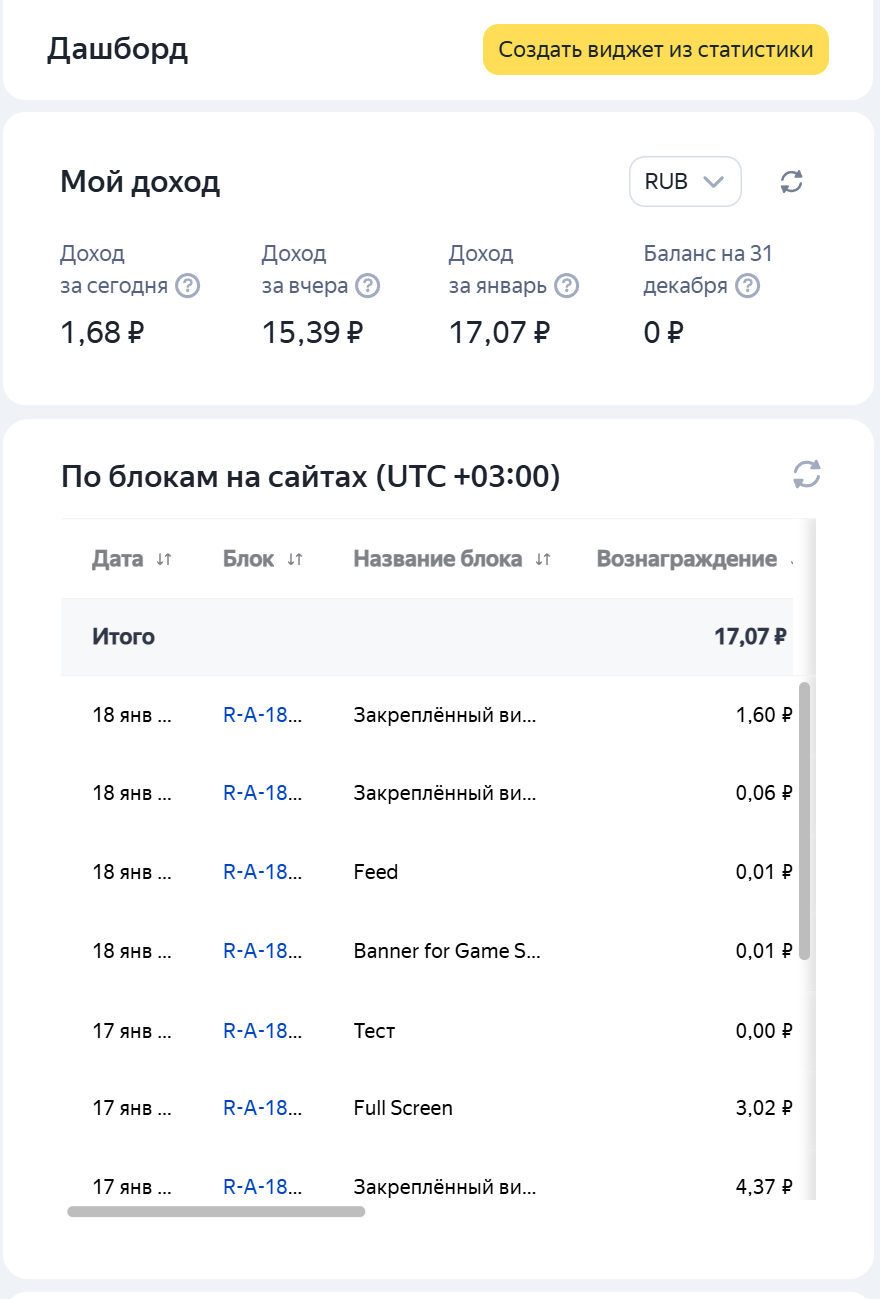Open the RUB currency dropdown
This screenshot has height=1299, width=880.
click(685, 182)
